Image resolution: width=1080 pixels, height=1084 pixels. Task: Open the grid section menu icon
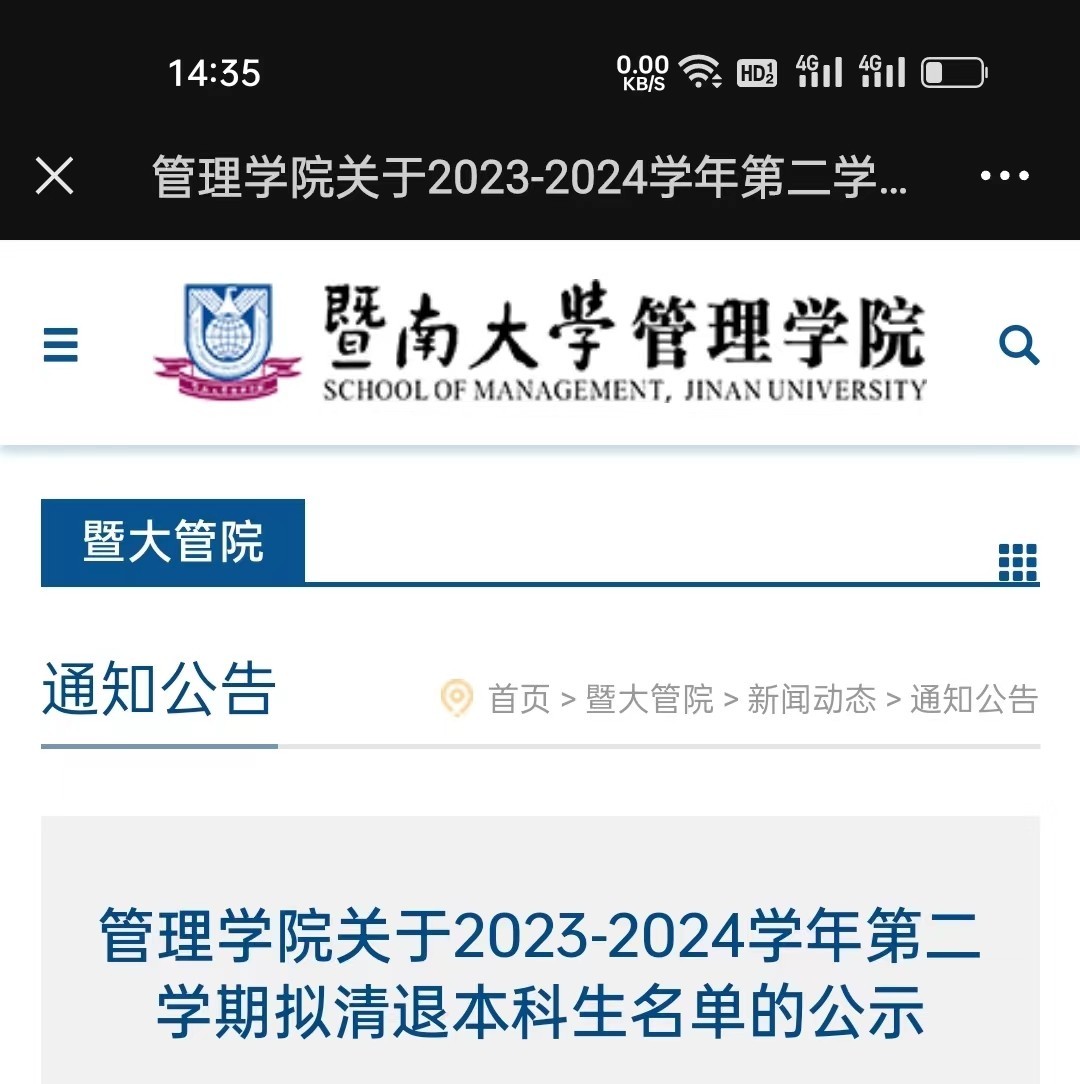[1018, 562]
